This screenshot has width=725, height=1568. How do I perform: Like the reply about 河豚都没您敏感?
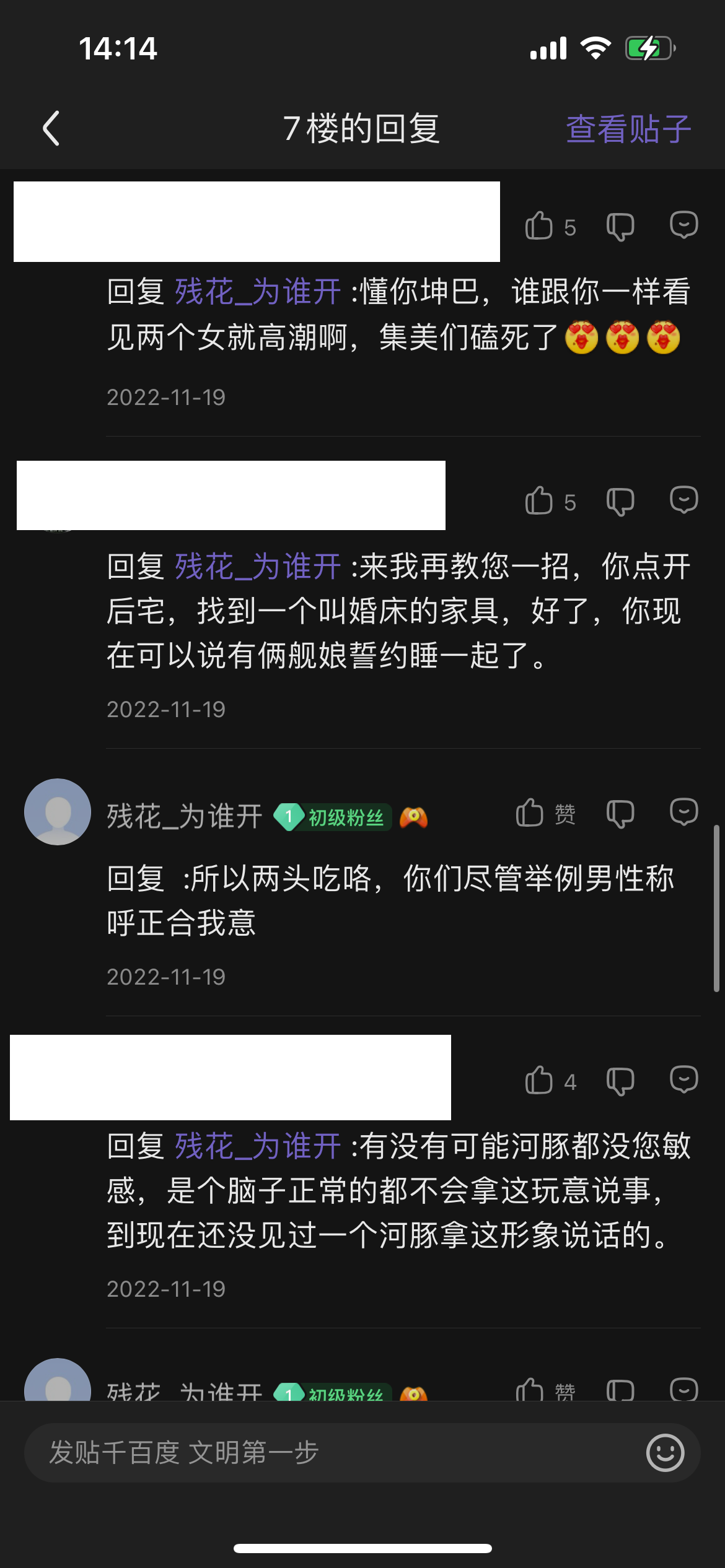[x=540, y=1081]
